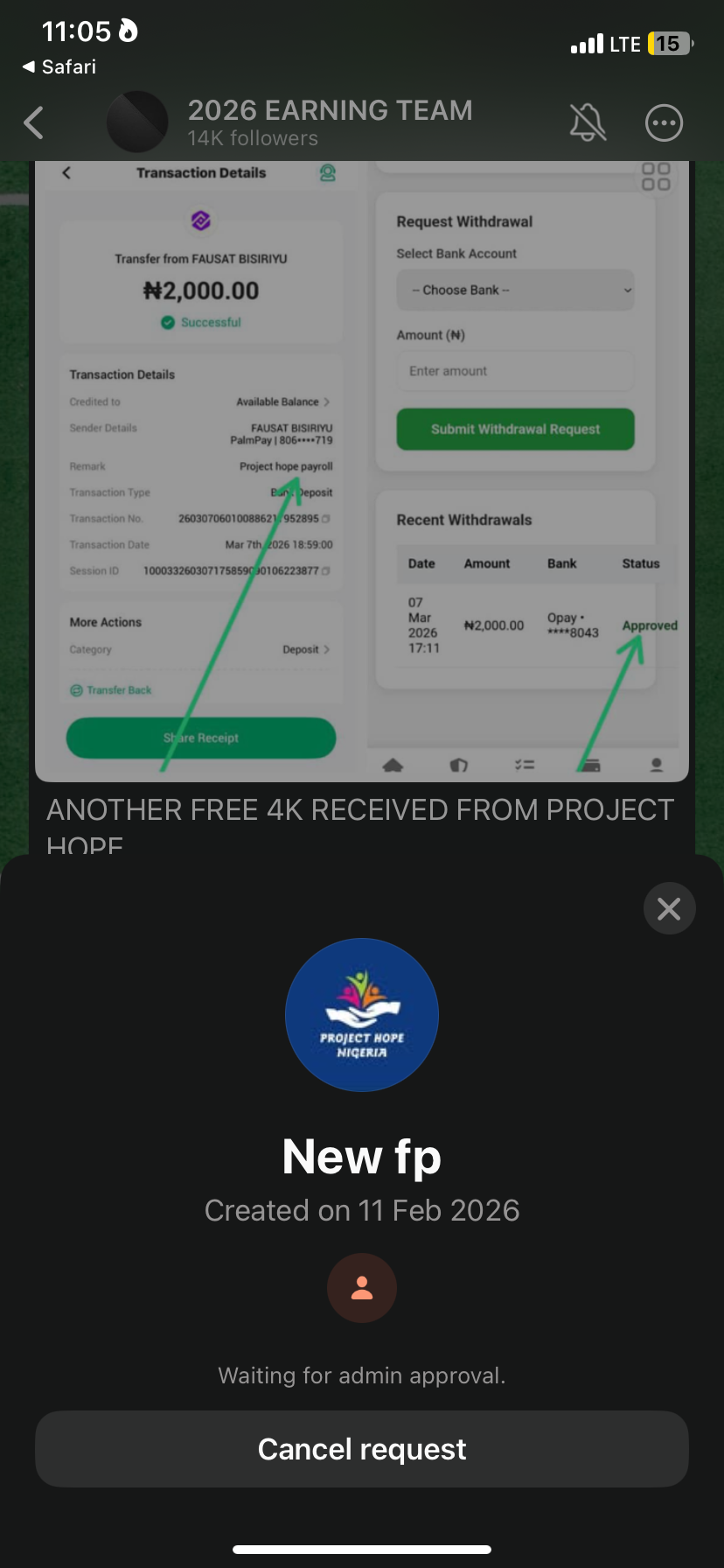This screenshot has height=1568, width=724.
Task: Close the join request sheet
Action: (669, 909)
